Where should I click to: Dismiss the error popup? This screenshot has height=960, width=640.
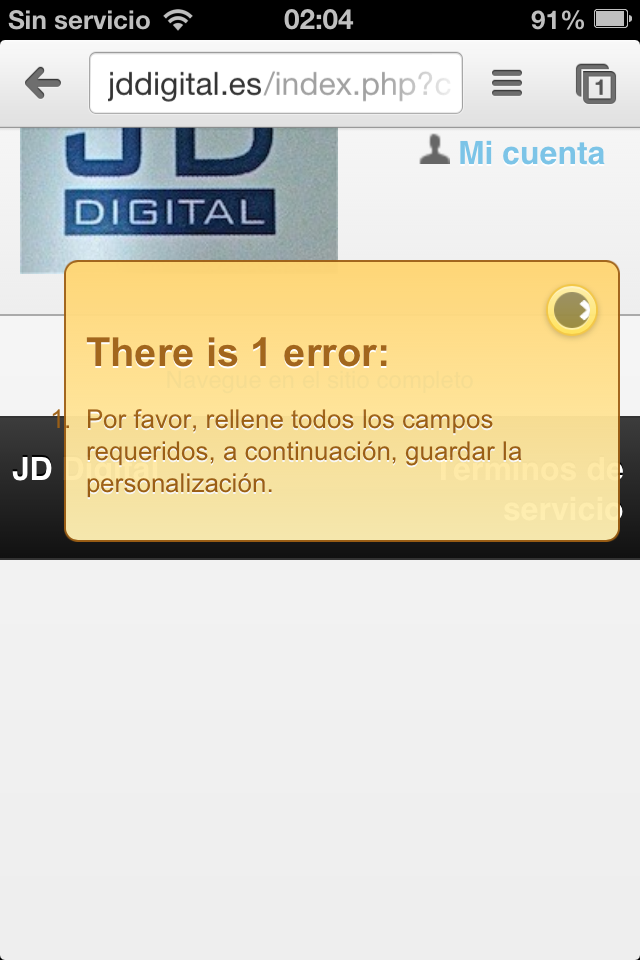click(x=572, y=311)
